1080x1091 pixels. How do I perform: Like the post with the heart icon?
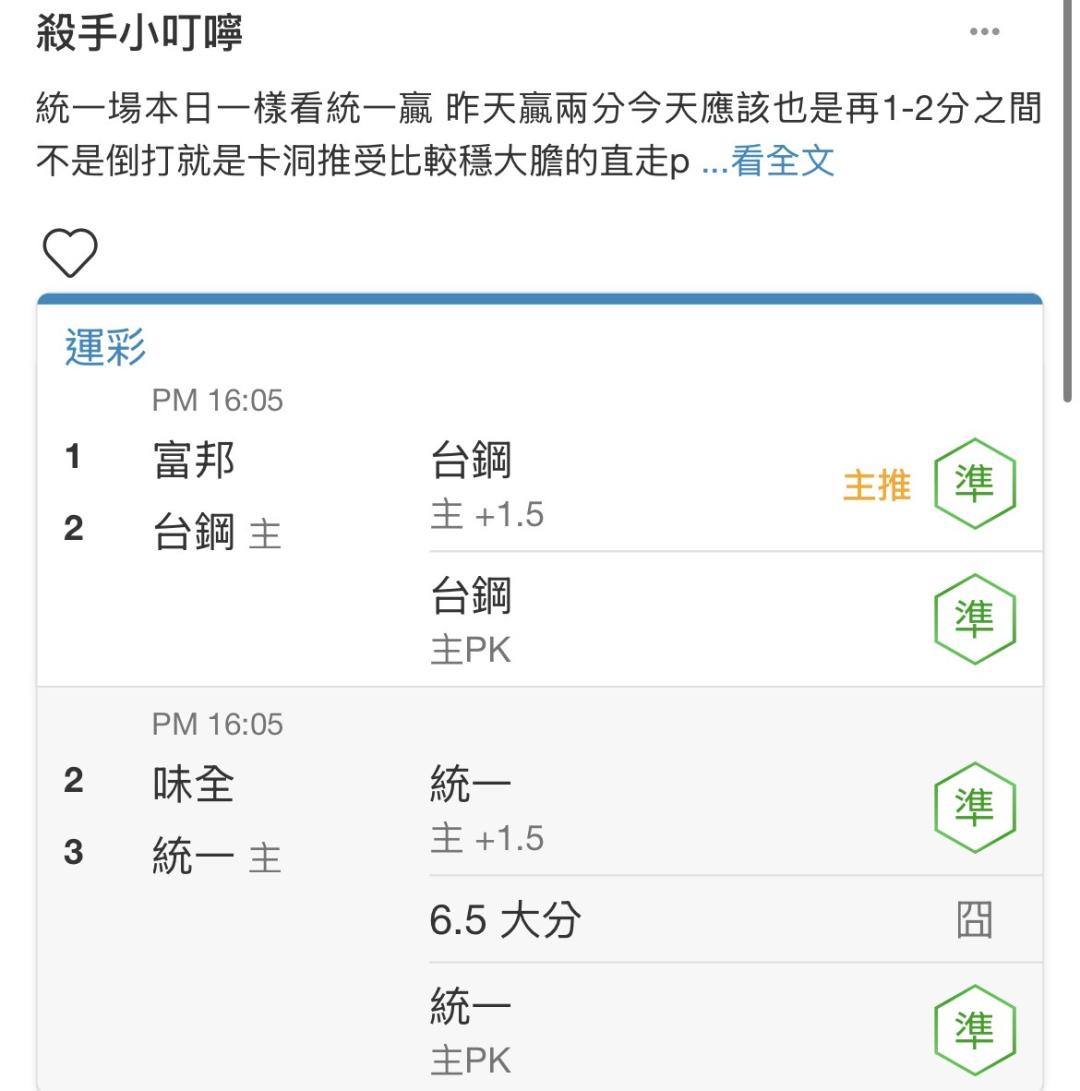70,253
